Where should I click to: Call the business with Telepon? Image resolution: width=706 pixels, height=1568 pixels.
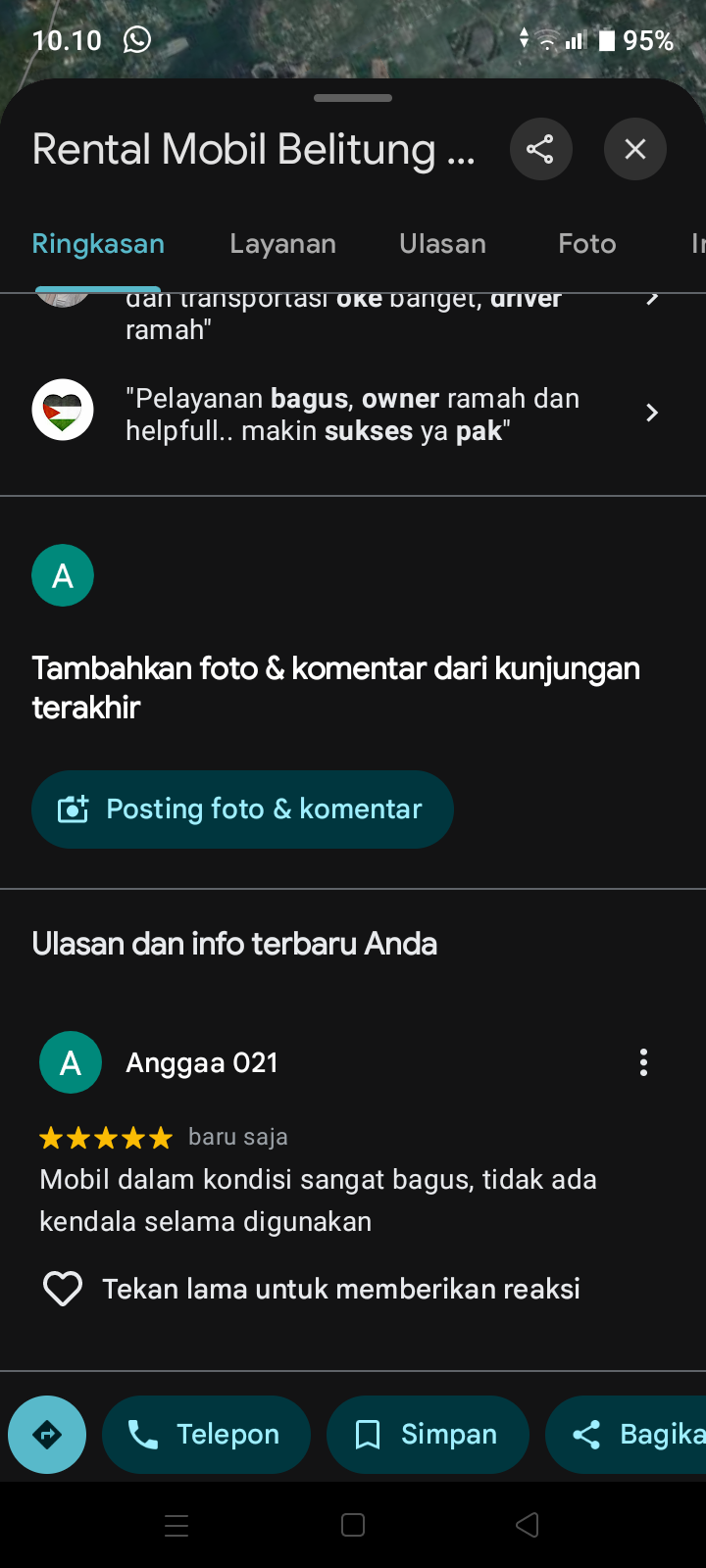click(x=206, y=1435)
